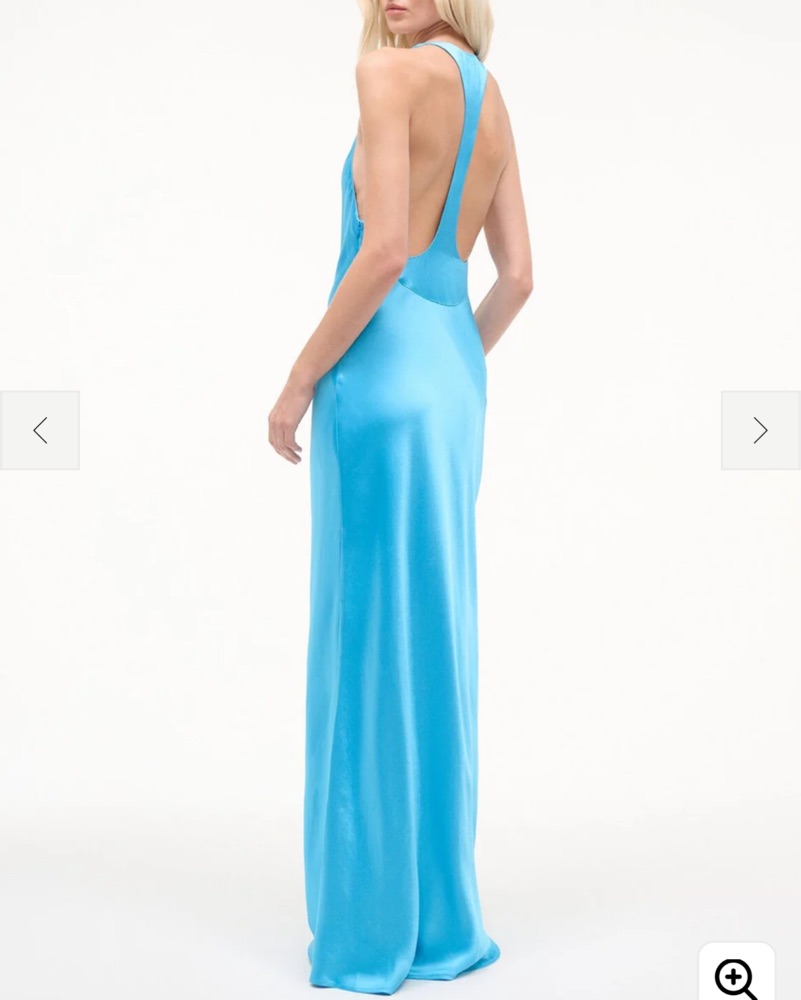Open the blue dress photo full view

click(400, 500)
